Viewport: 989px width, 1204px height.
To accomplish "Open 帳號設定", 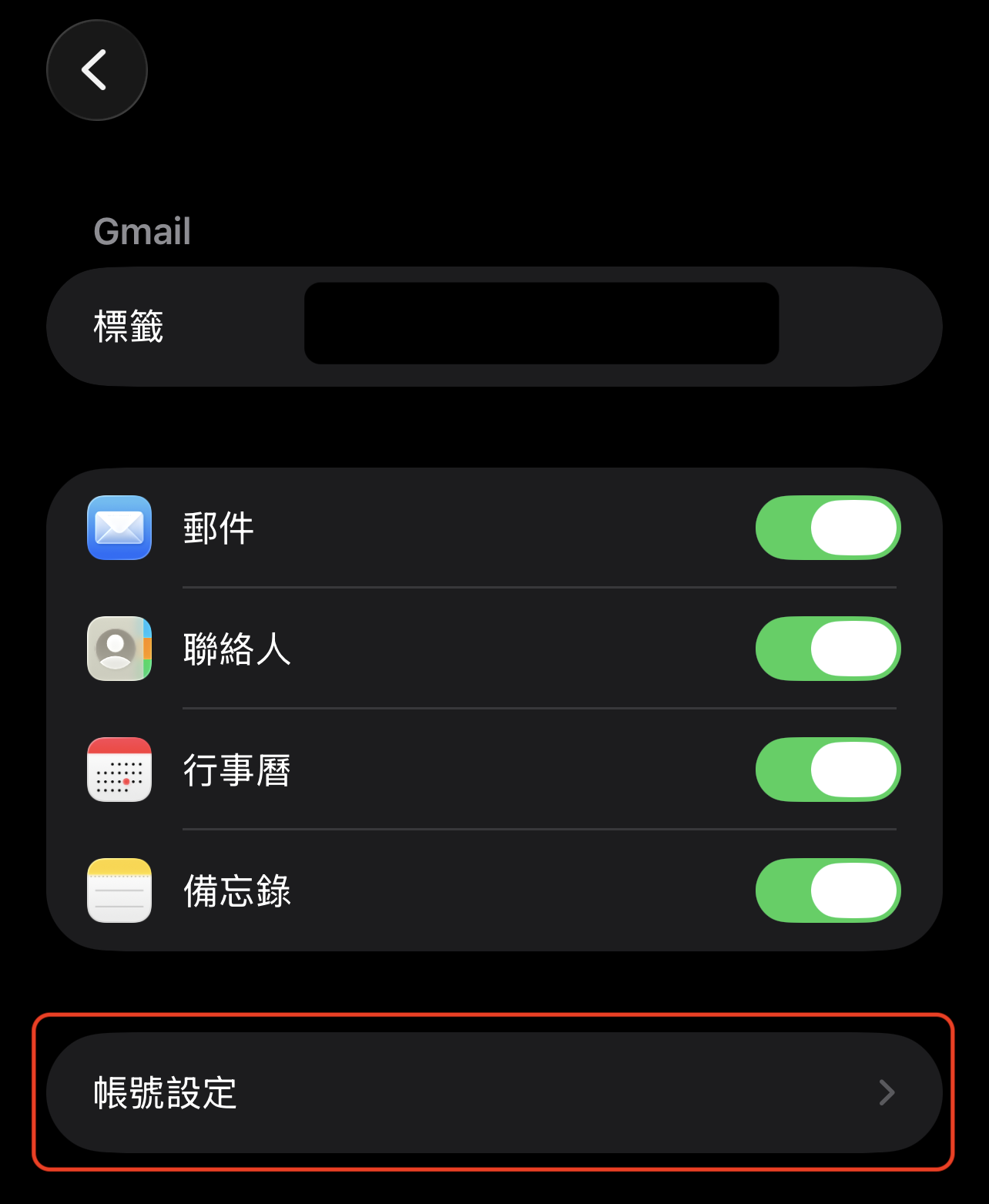I will coord(494,1092).
